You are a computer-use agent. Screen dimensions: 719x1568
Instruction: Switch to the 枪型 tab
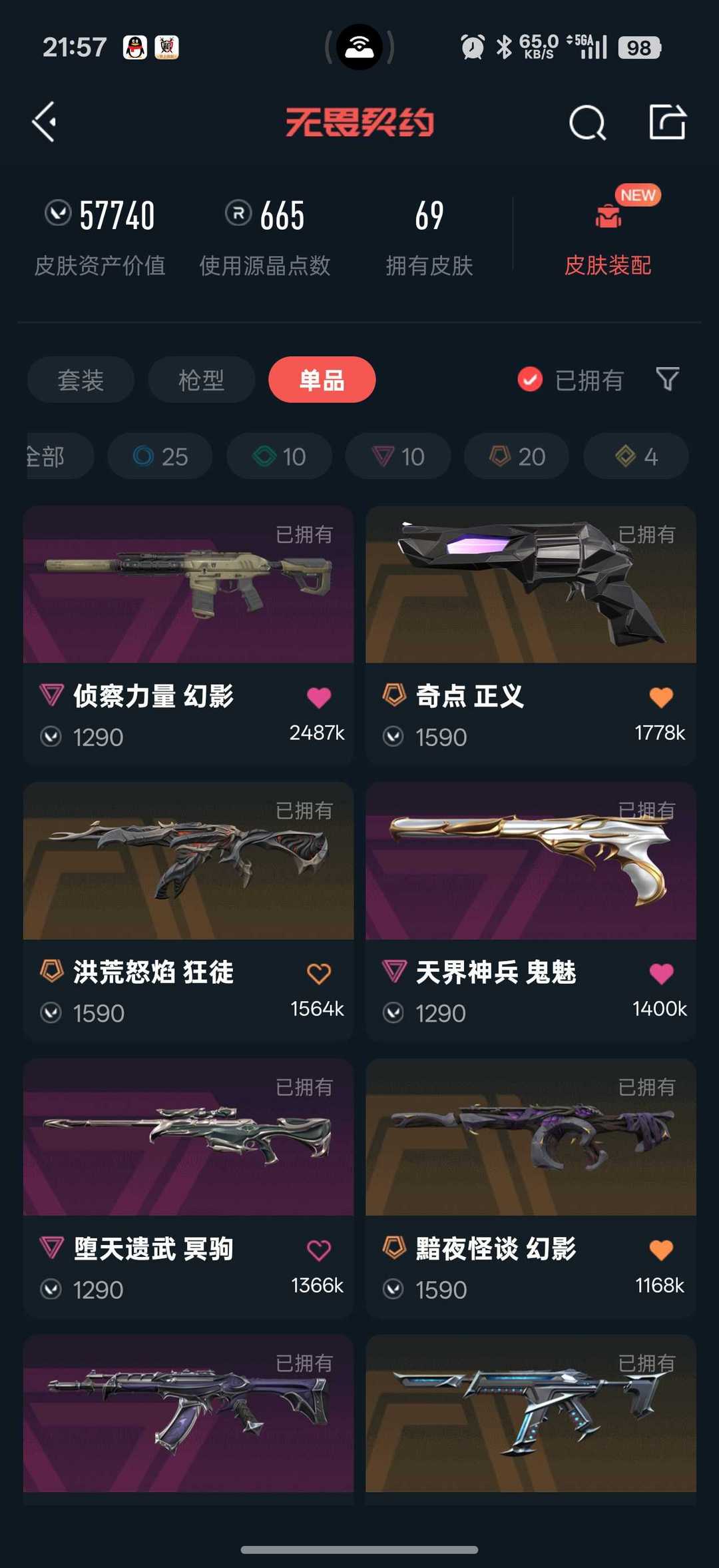[x=201, y=380]
